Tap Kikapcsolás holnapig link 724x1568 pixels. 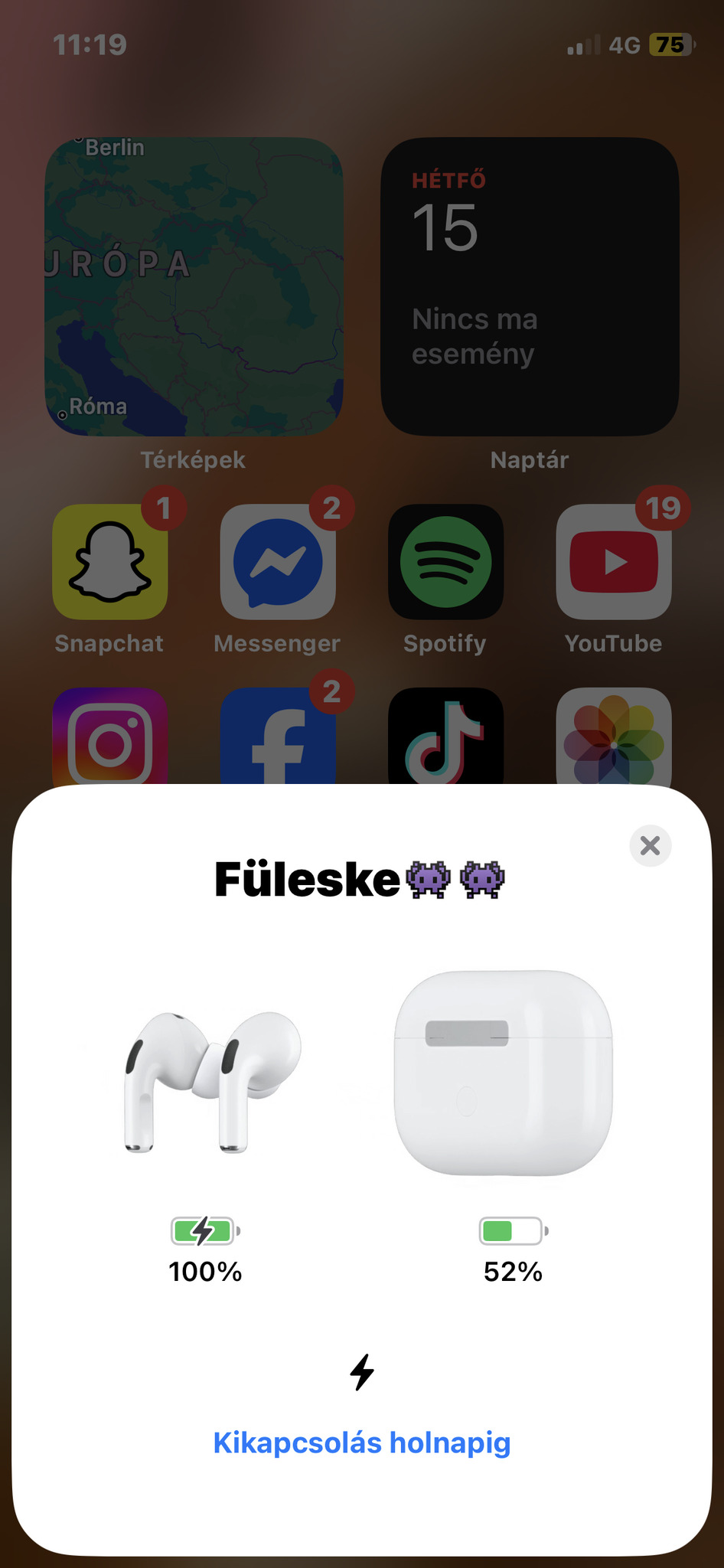pos(362,1442)
